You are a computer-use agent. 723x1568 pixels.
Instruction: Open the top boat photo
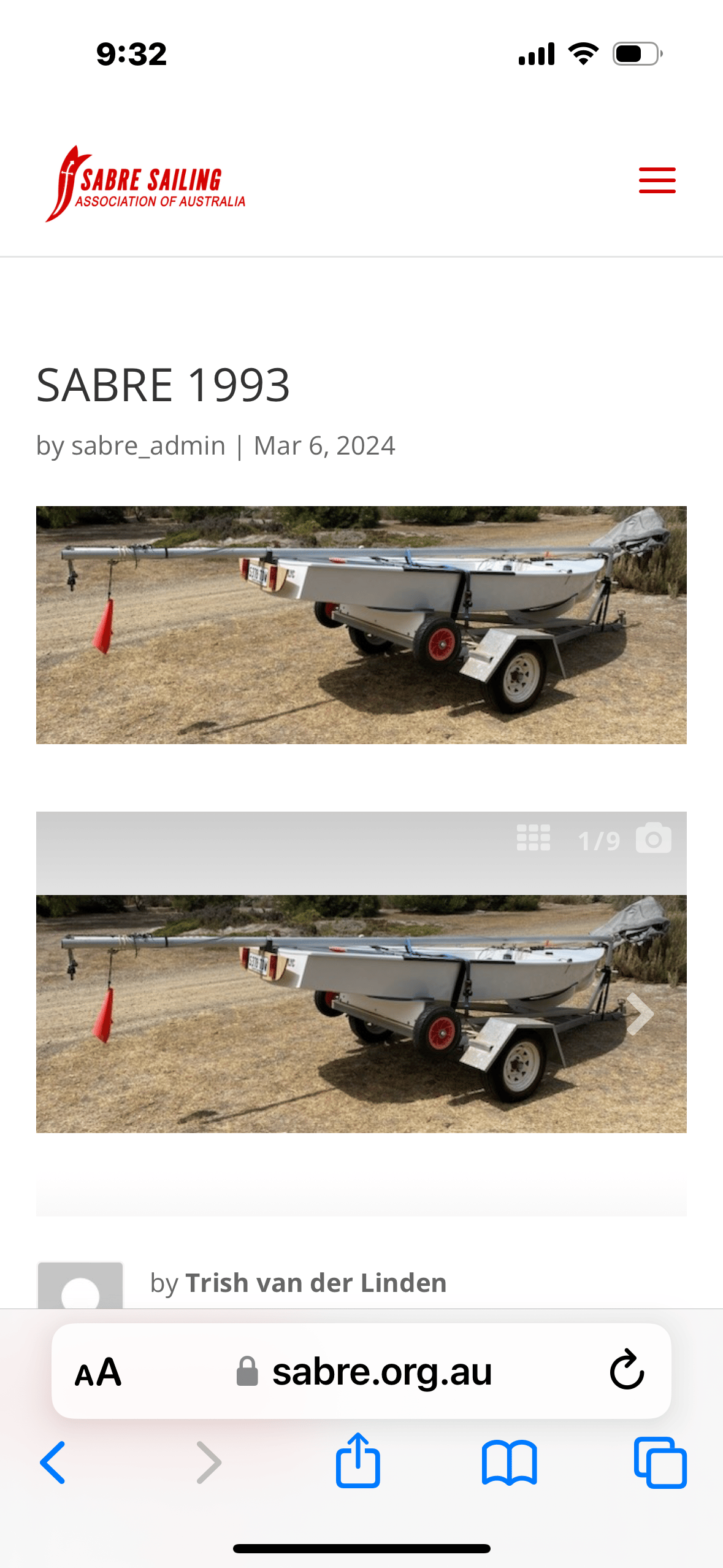pyautogui.click(x=361, y=625)
